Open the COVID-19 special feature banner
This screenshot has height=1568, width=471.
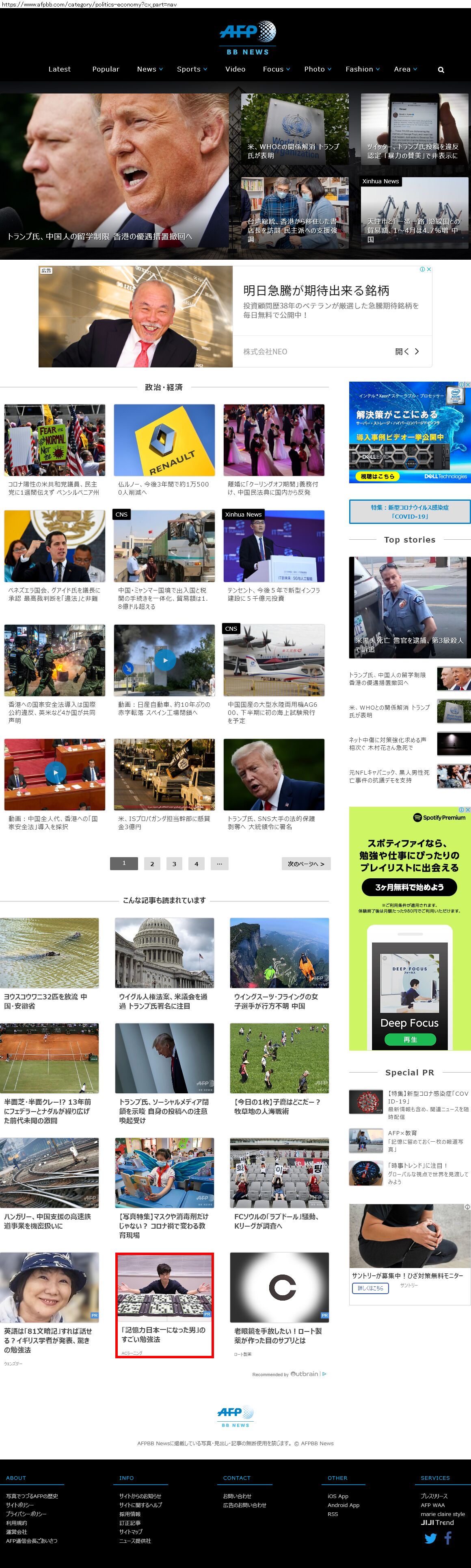pos(409,512)
